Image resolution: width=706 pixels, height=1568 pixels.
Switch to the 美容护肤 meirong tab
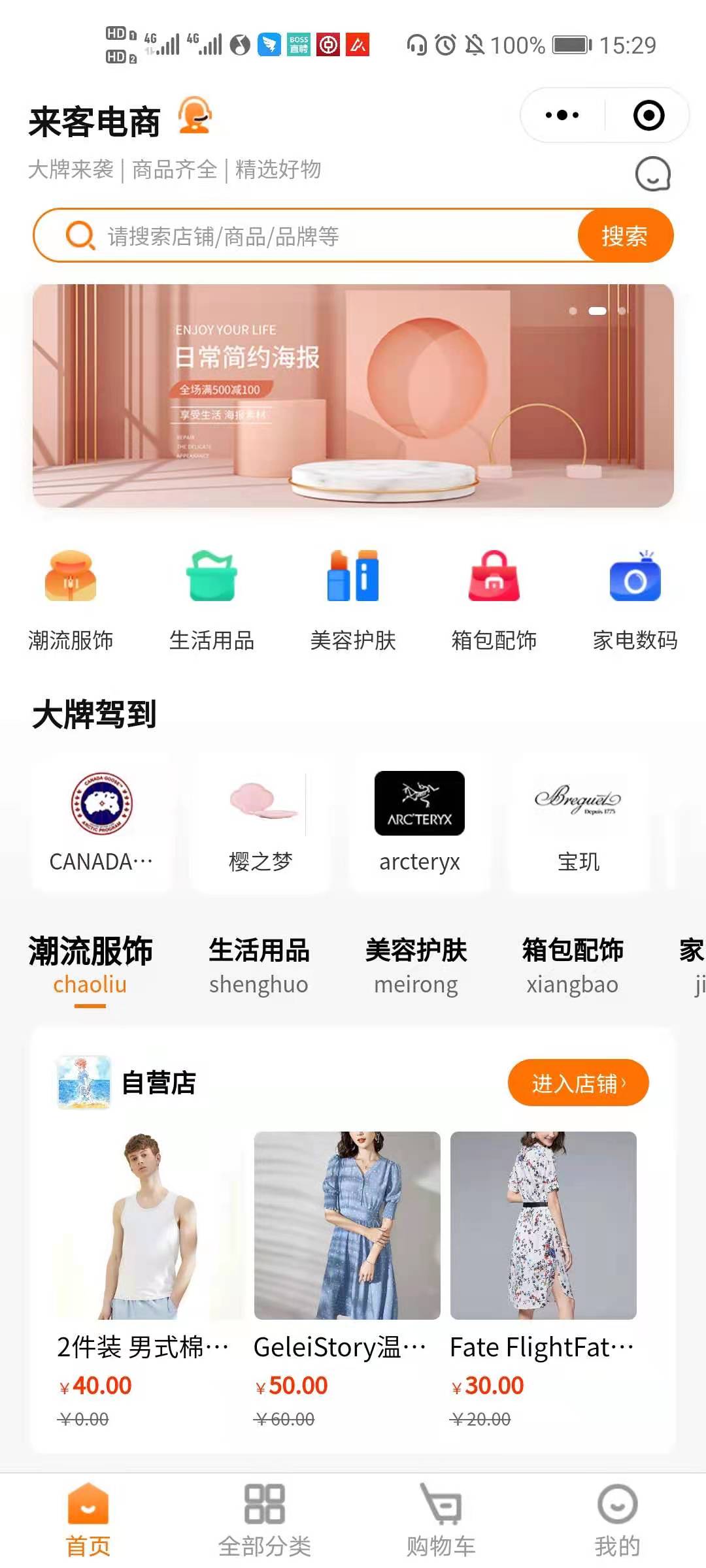point(416,966)
